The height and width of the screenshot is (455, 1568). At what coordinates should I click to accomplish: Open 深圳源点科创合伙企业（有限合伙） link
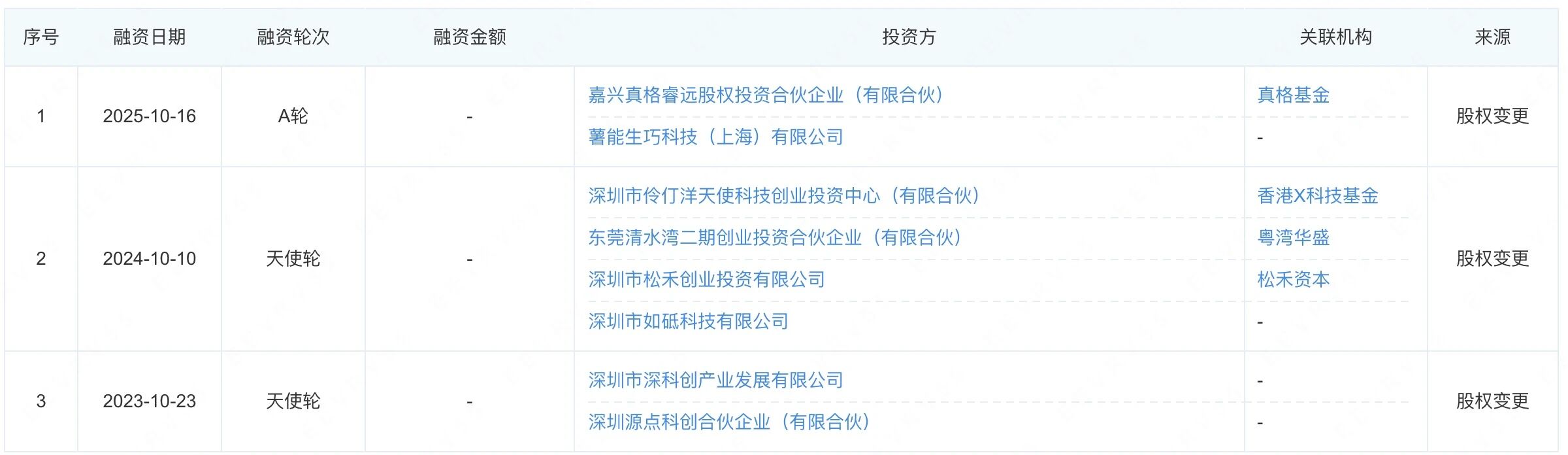pyautogui.click(x=729, y=422)
